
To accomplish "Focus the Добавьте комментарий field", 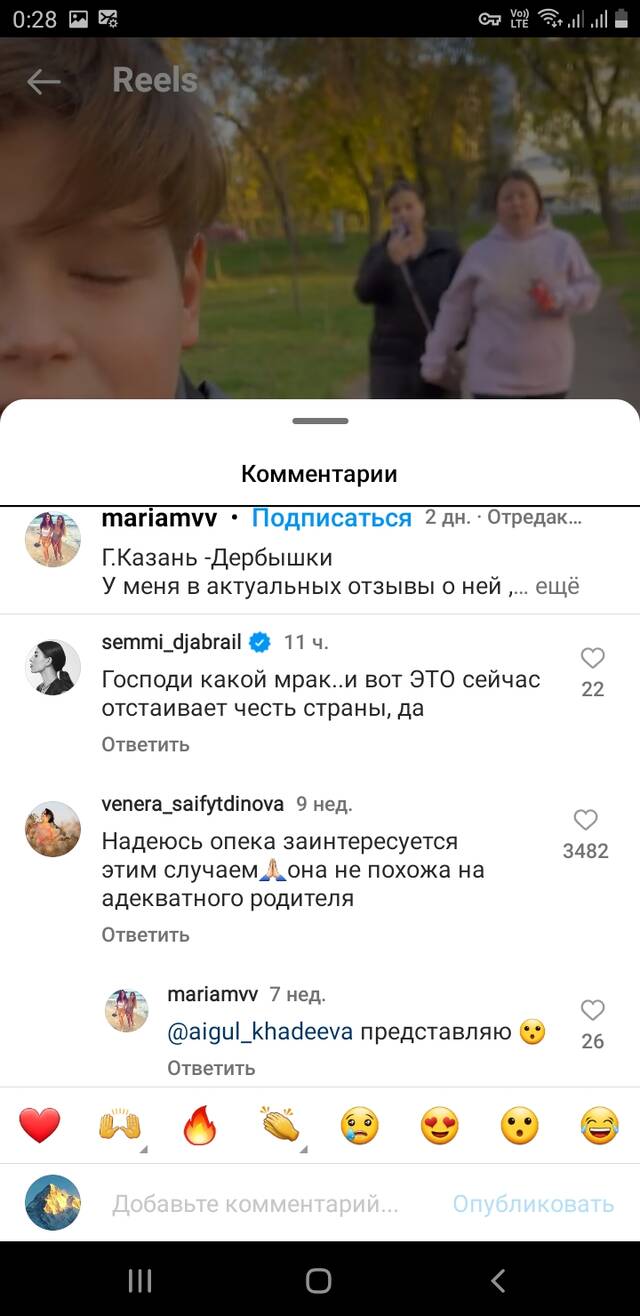I will pos(255,1204).
